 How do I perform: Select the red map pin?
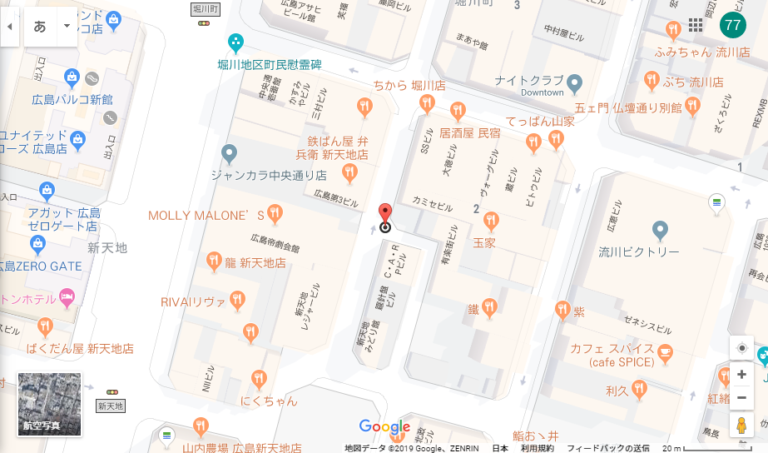tap(385, 214)
